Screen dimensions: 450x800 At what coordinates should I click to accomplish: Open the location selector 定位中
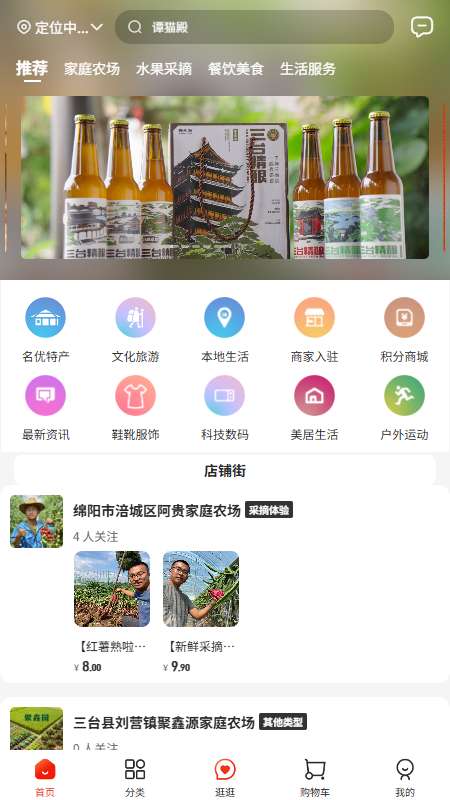60,27
